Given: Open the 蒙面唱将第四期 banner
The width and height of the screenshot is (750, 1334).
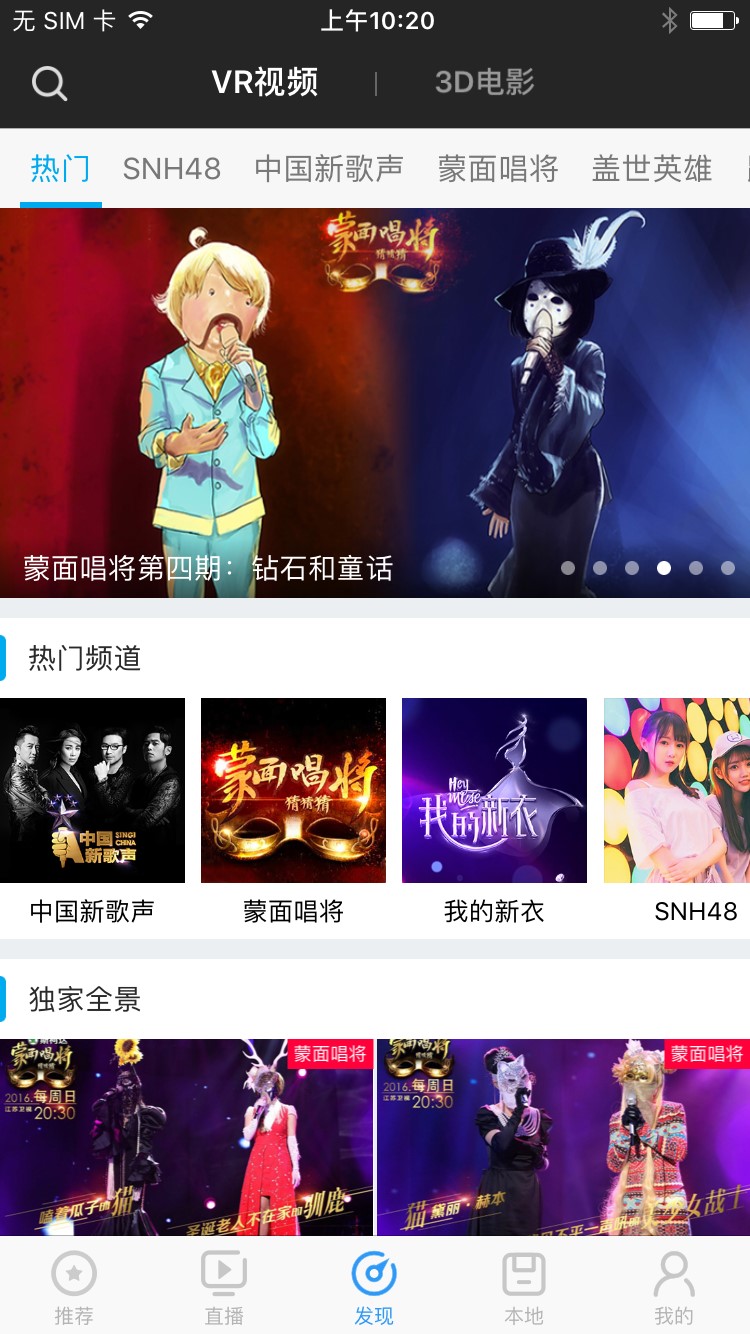Looking at the screenshot, I should [x=375, y=402].
